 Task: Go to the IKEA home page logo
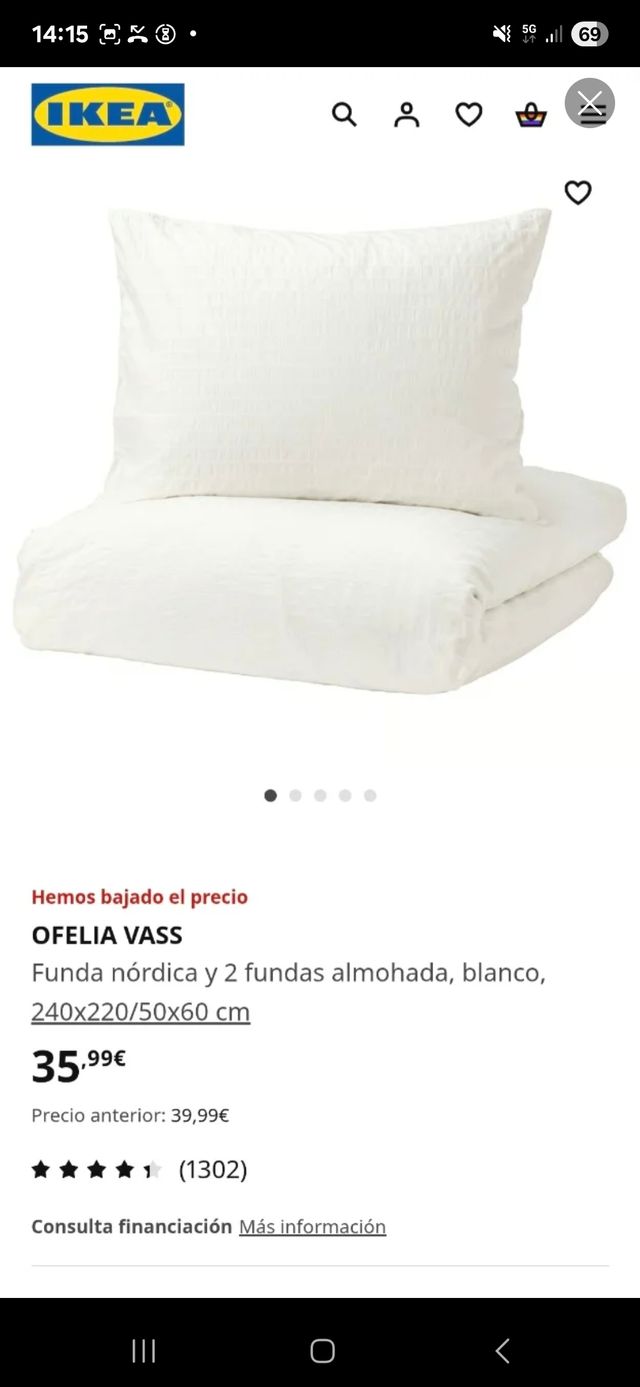(108, 114)
